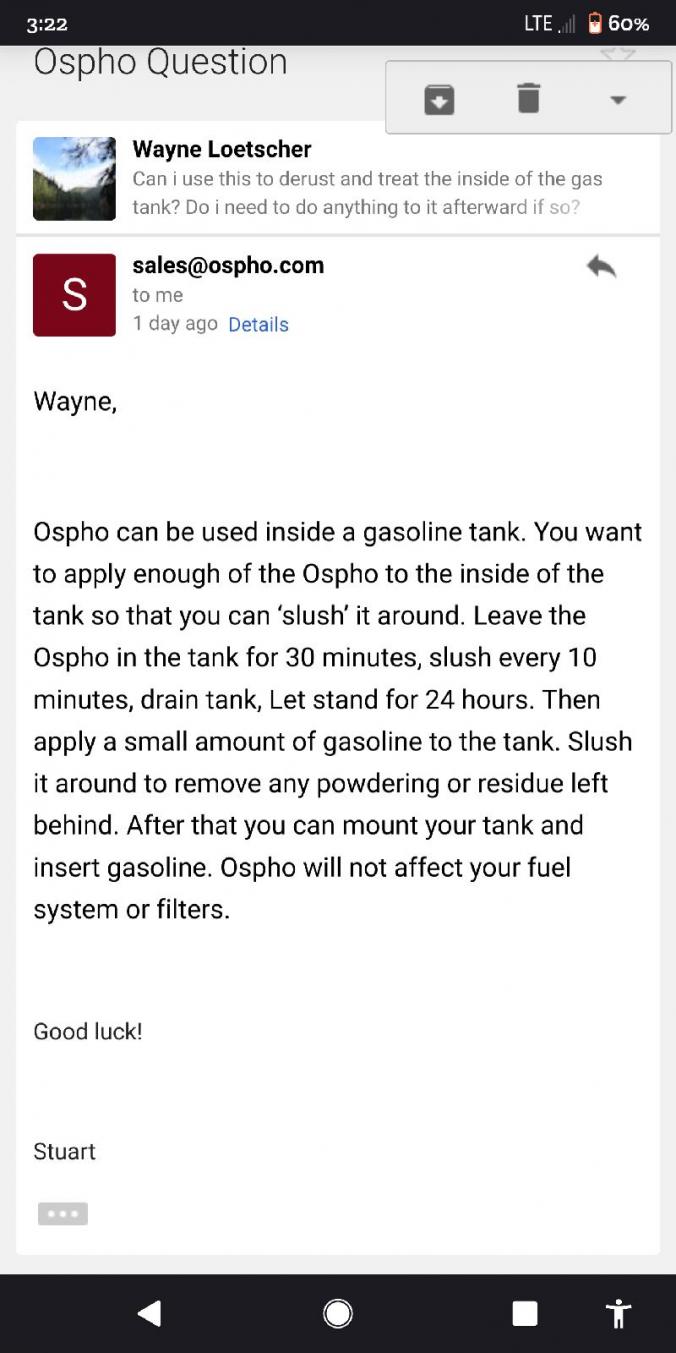Delete the email with the trash icon
This screenshot has width=676, height=1353.
coord(528,98)
